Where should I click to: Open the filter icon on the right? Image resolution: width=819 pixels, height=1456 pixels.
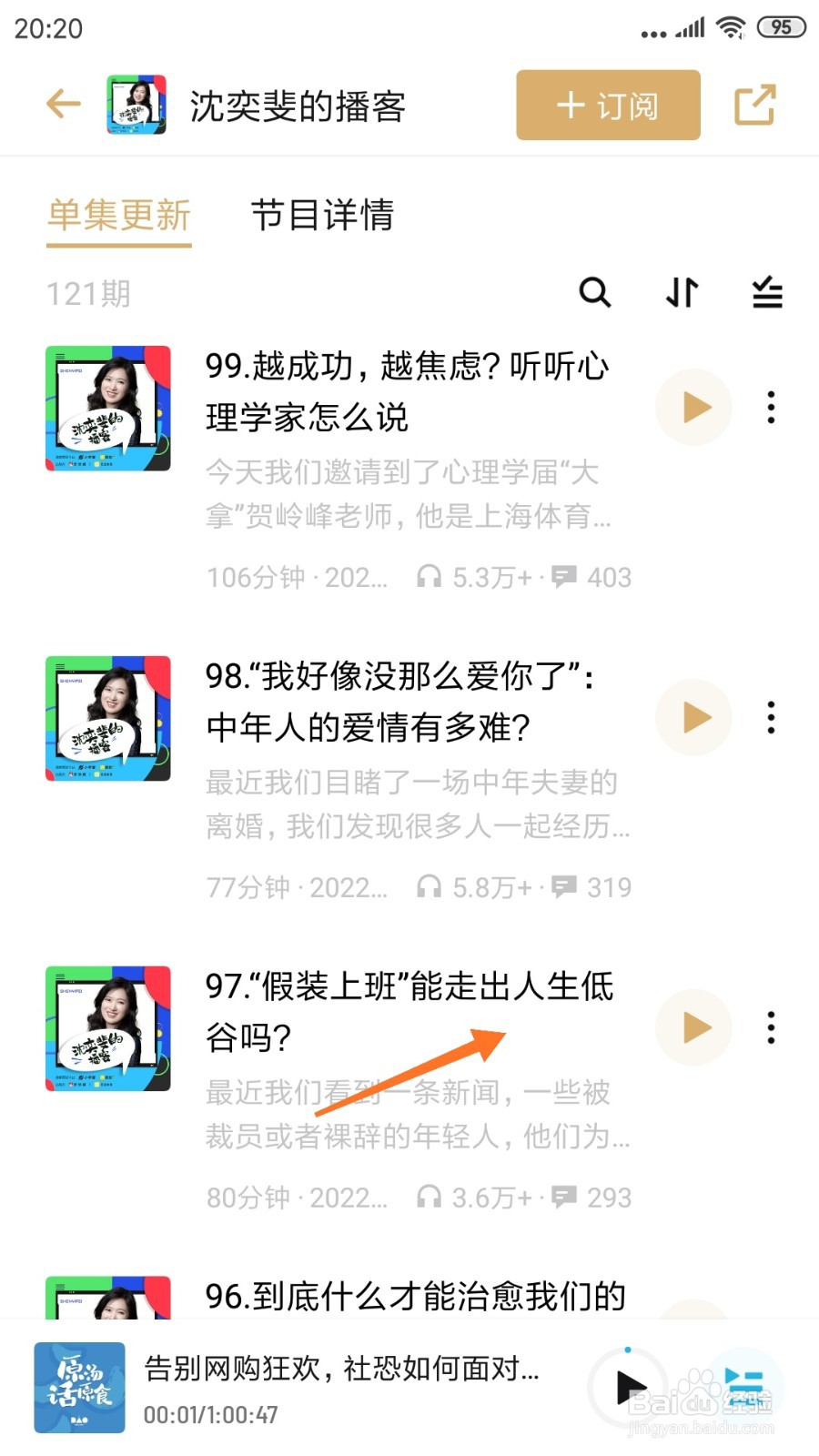pyautogui.click(x=767, y=293)
